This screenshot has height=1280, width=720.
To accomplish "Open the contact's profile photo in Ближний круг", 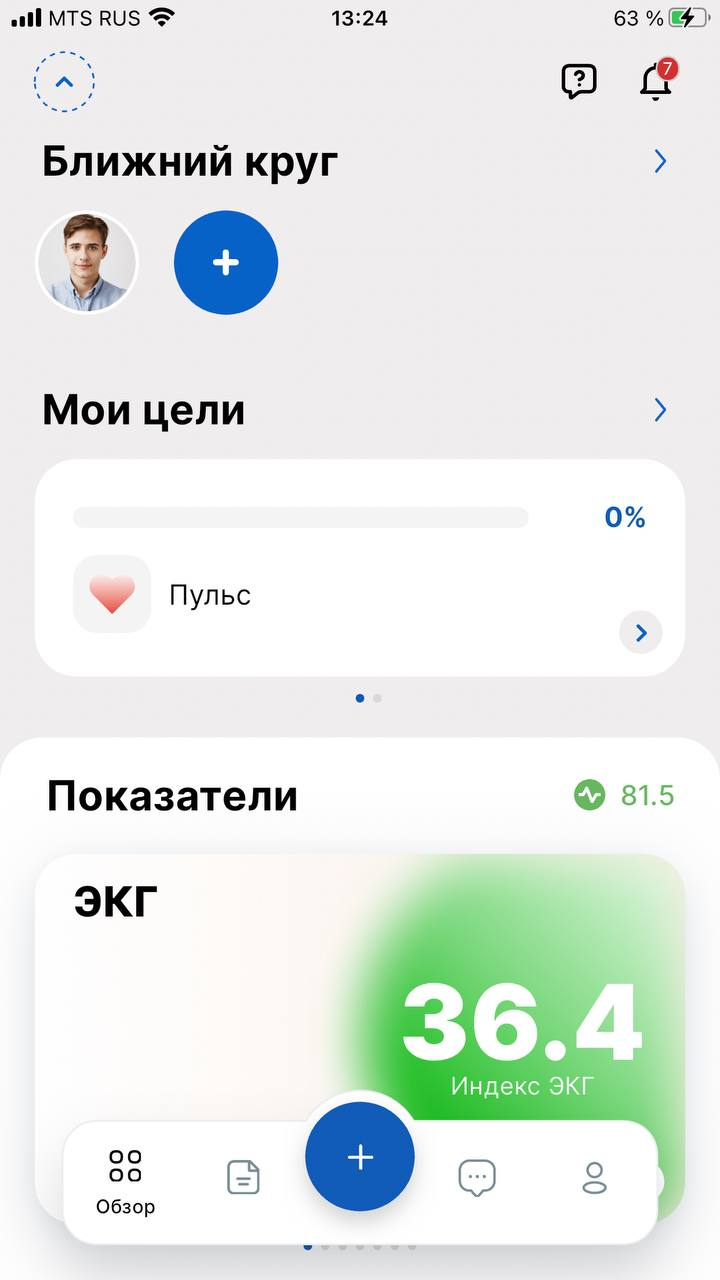I will (87, 263).
